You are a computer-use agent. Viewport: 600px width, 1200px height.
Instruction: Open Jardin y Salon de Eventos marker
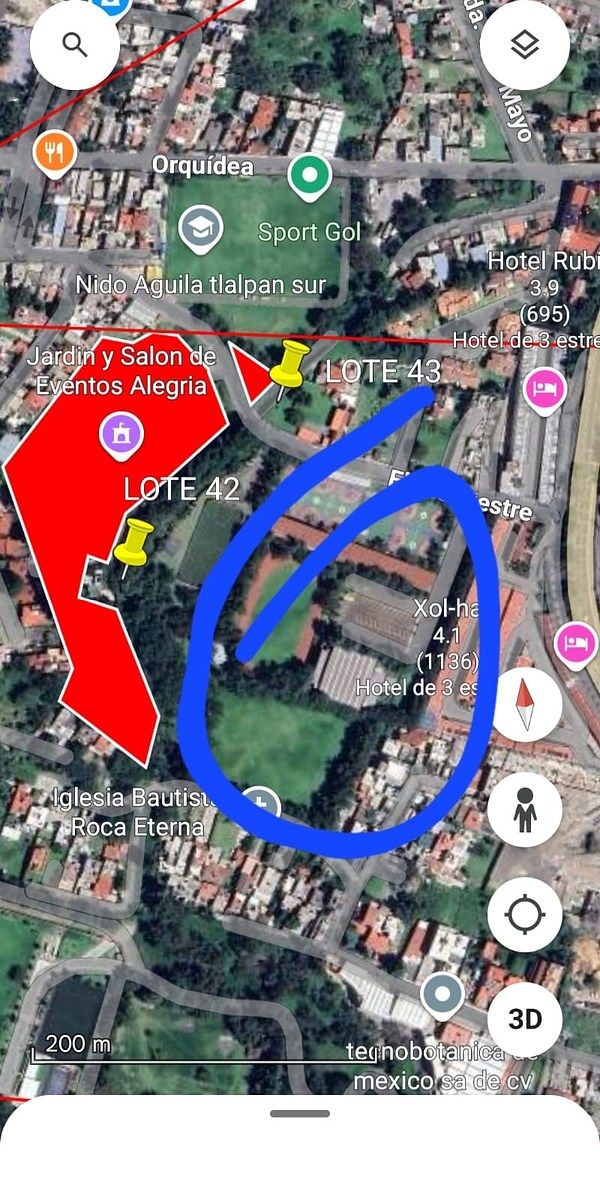click(121, 433)
